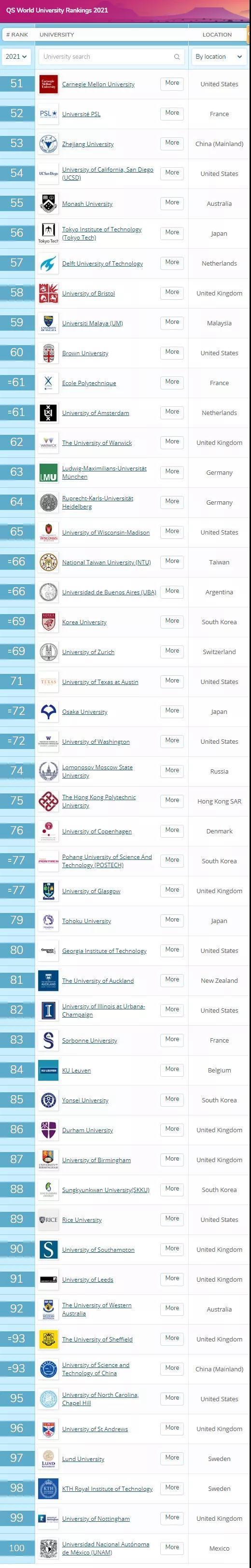Screen dimensions: 251x1568
Task: Tap More next to KU Leuven
Action: click(172, 1070)
